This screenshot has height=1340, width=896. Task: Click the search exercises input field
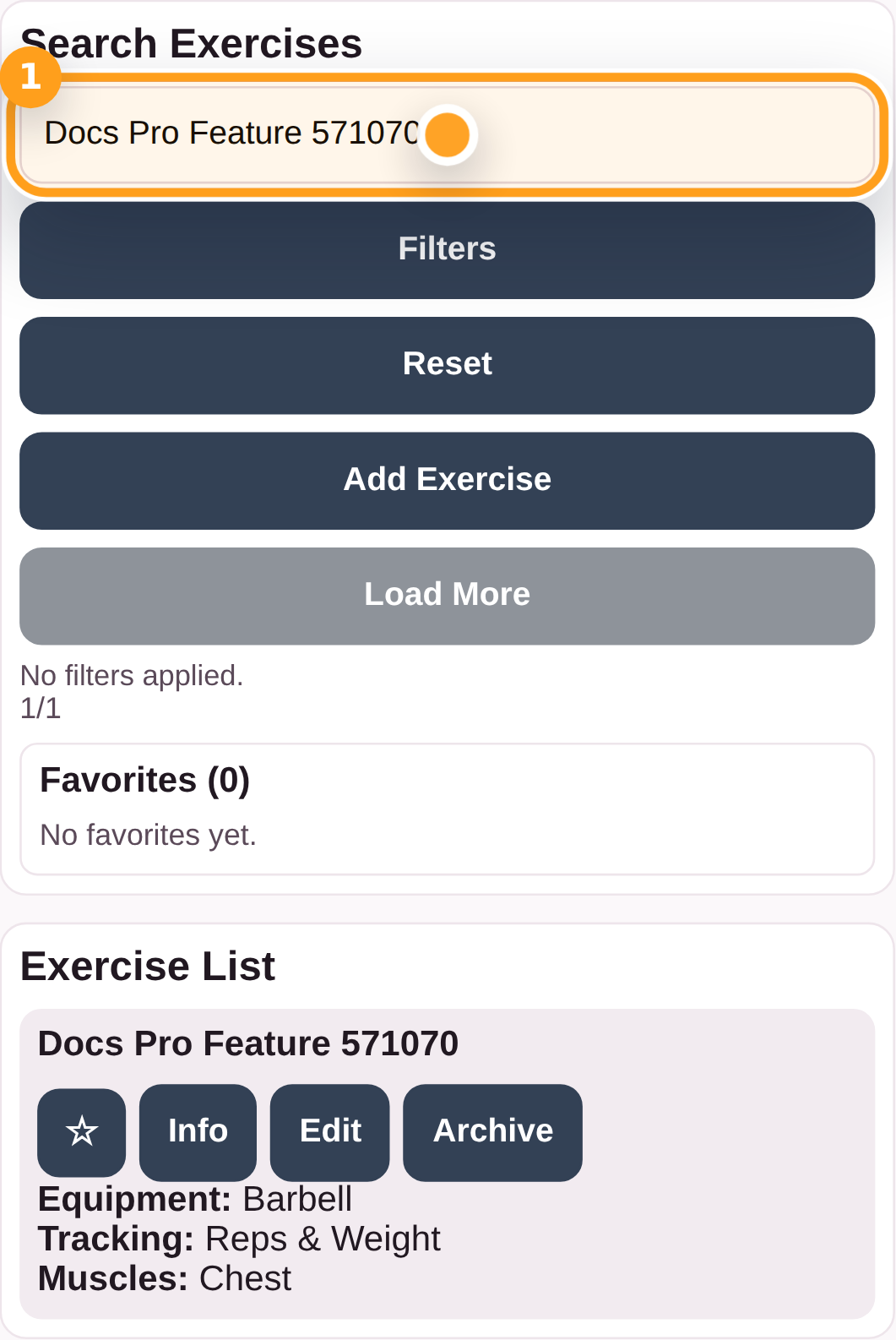[x=447, y=135]
